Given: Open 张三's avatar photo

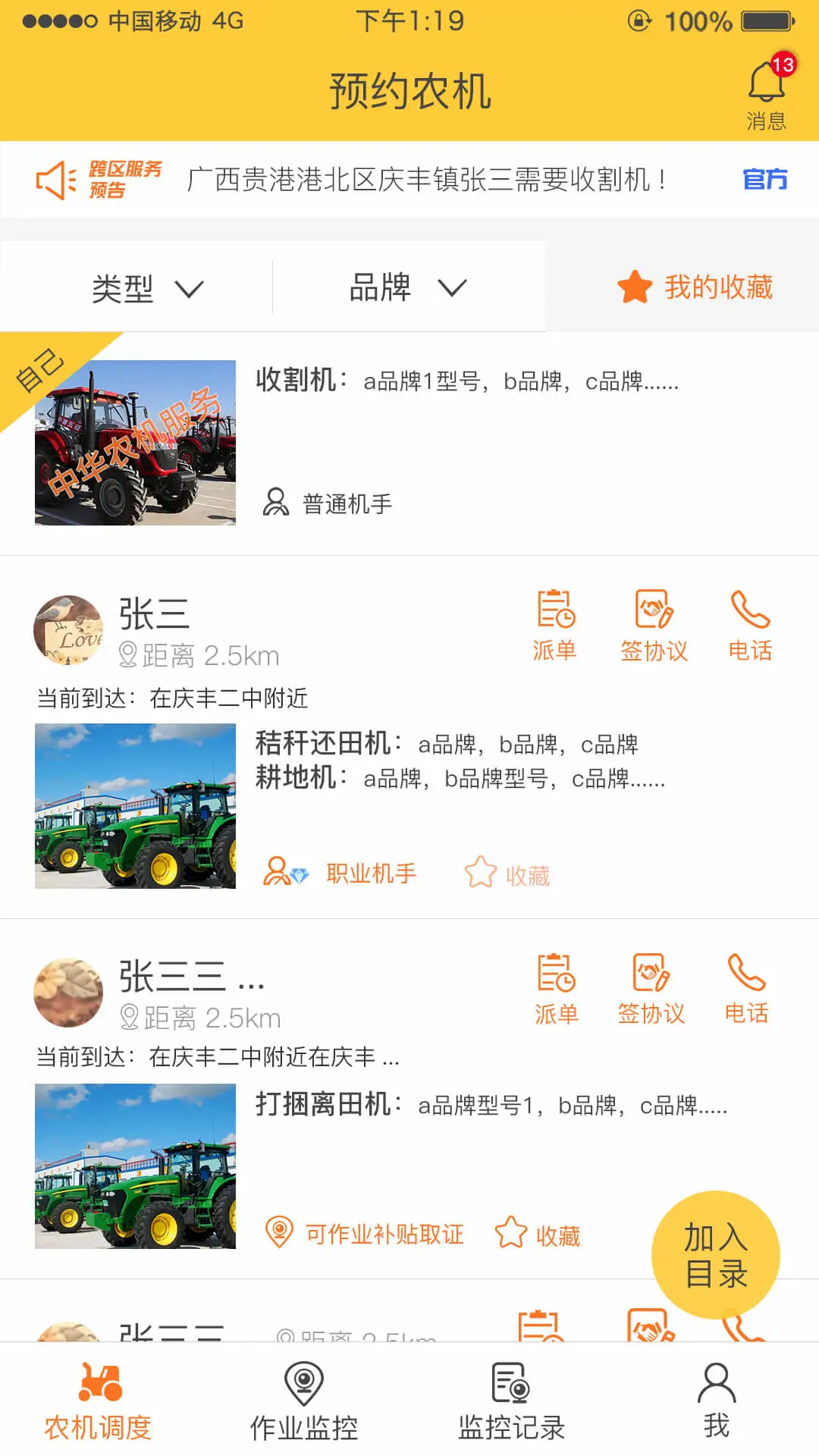Looking at the screenshot, I should (x=68, y=631).
